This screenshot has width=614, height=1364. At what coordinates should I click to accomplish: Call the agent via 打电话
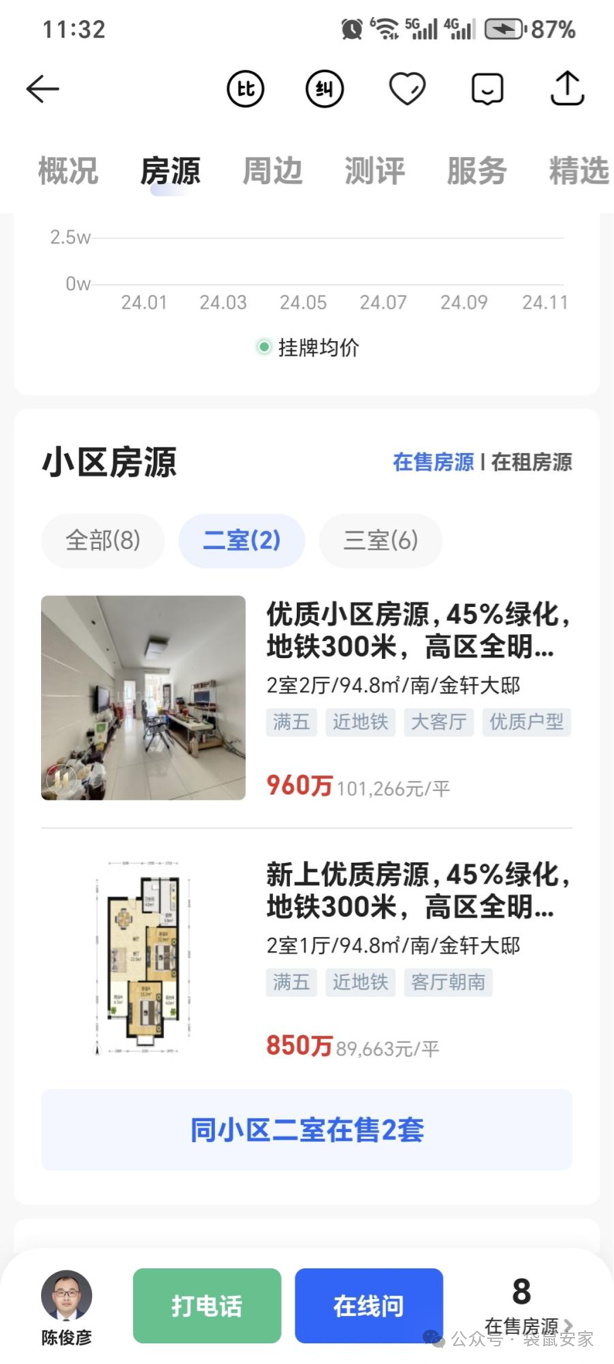tap(207, 1305)
